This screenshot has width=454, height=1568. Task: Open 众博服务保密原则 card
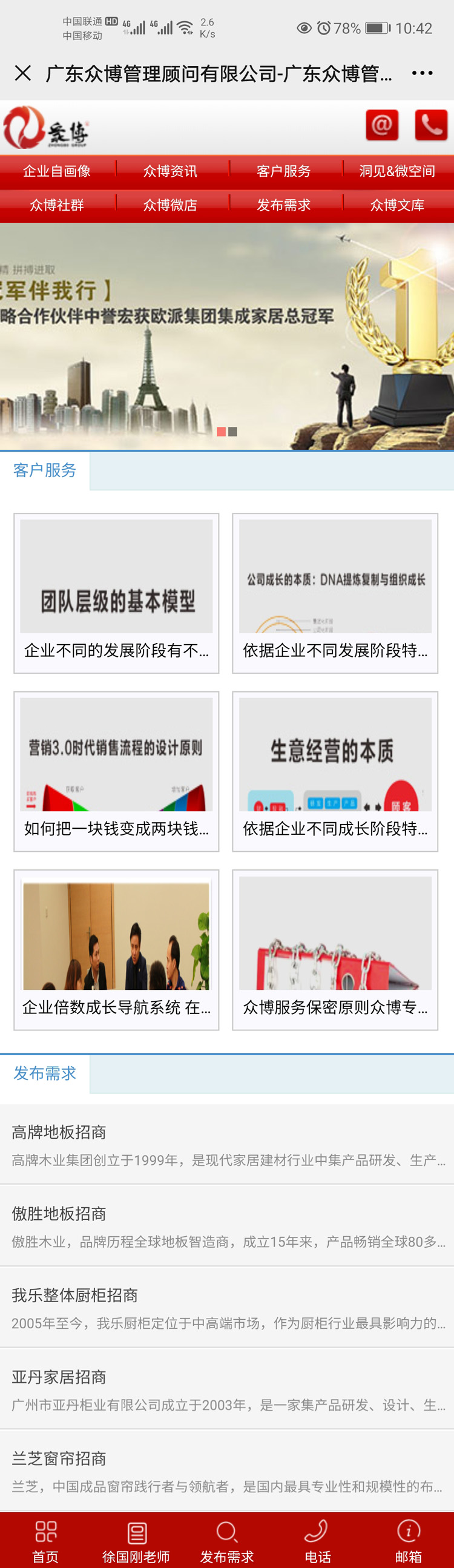[335, 949]
